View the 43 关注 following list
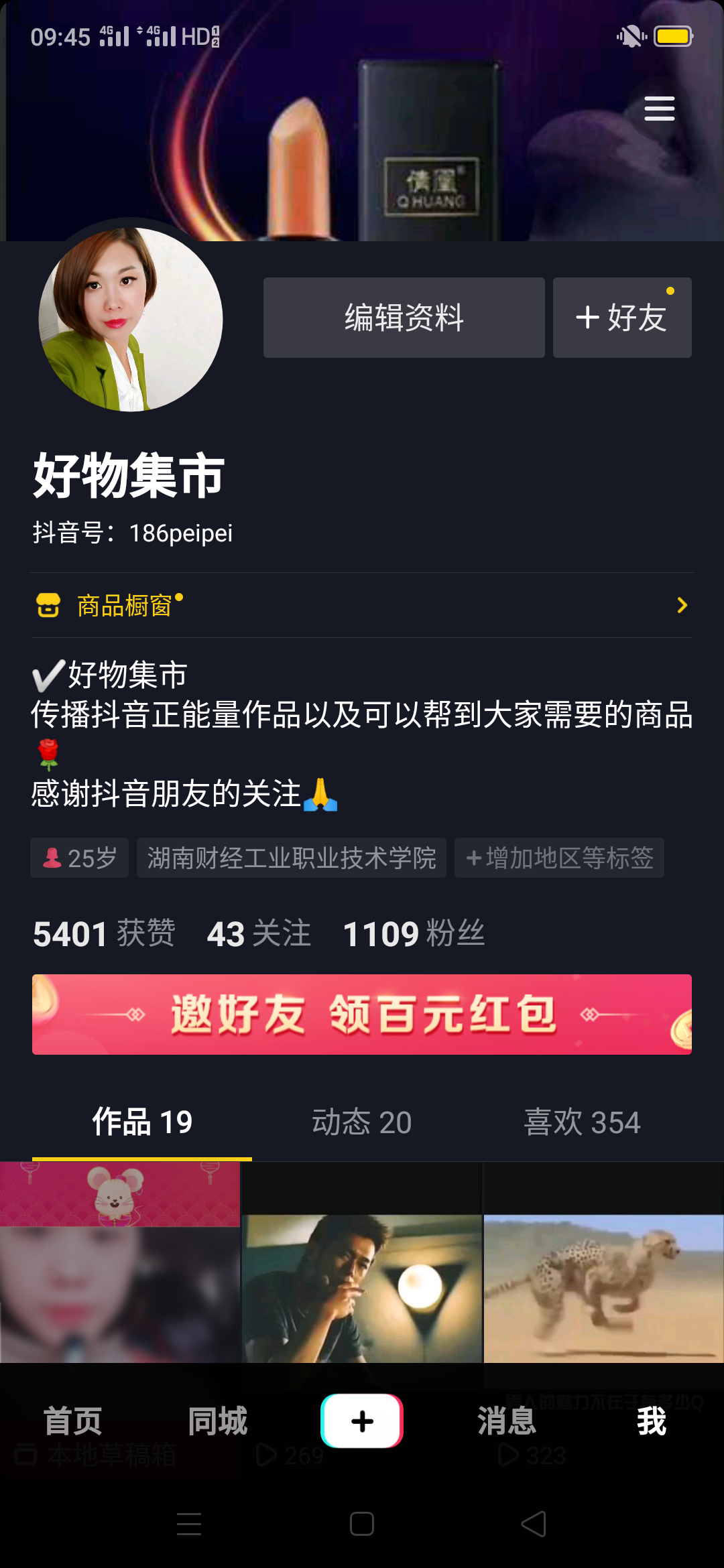 (259, 933)
